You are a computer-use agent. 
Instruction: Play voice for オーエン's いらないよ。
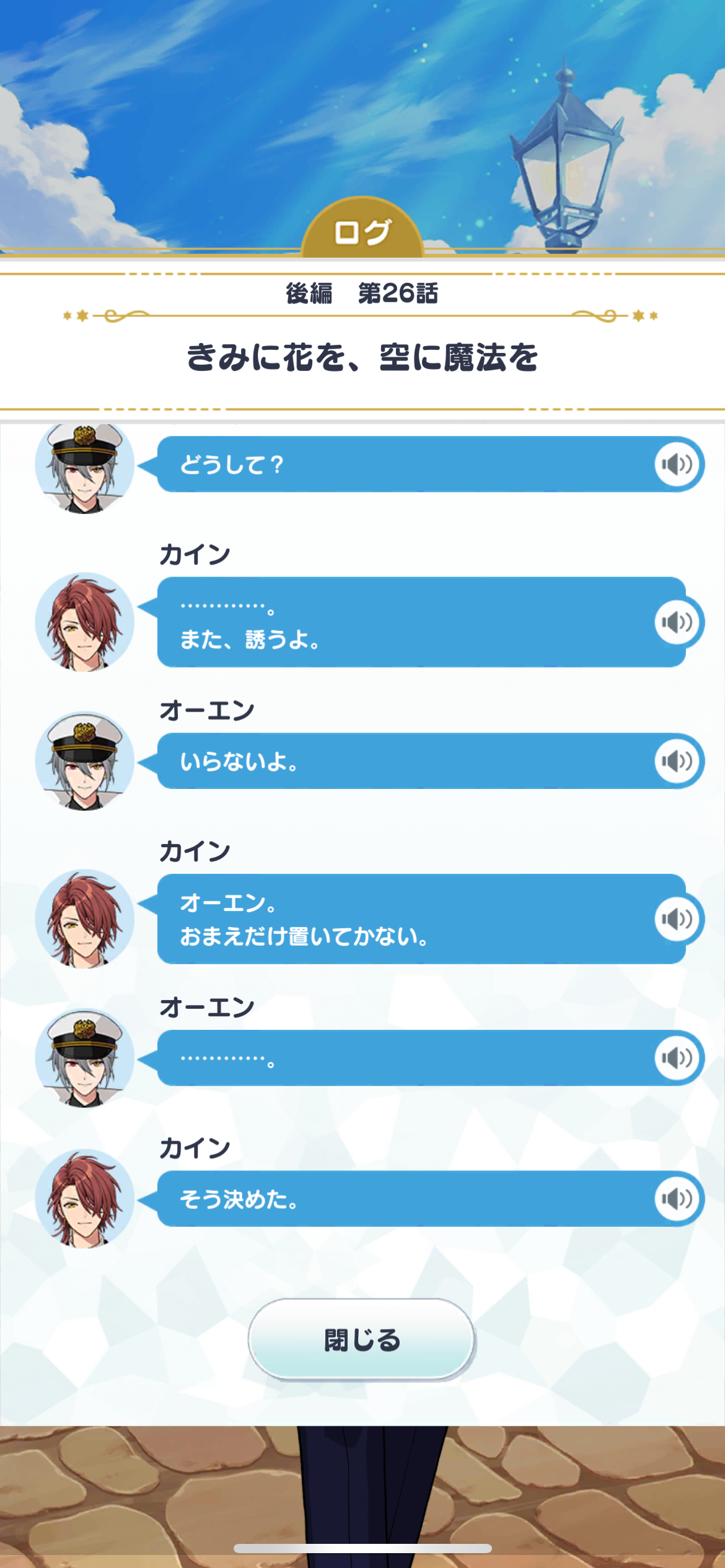[677, 760]
